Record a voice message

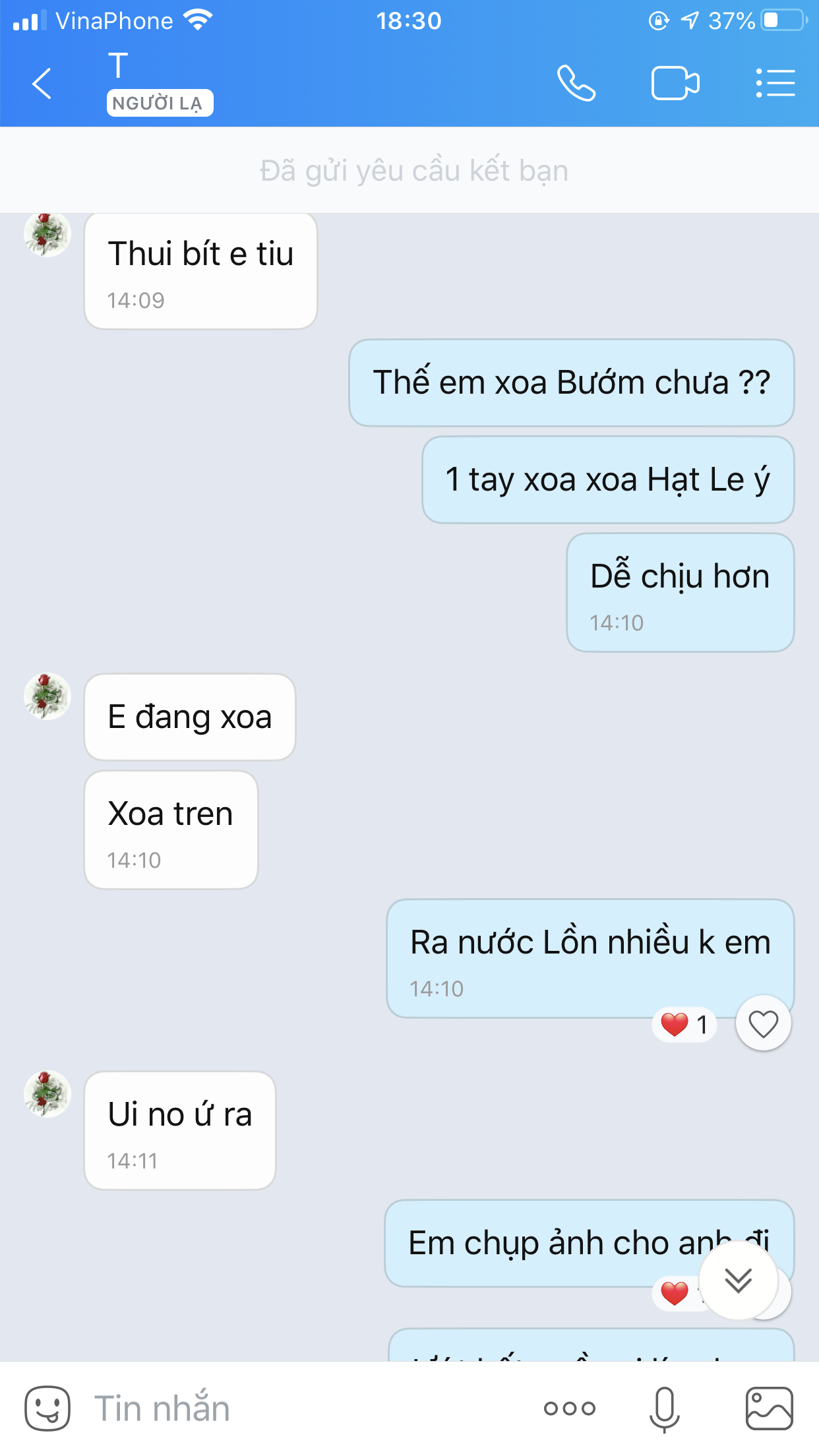tap(665, 1409)
